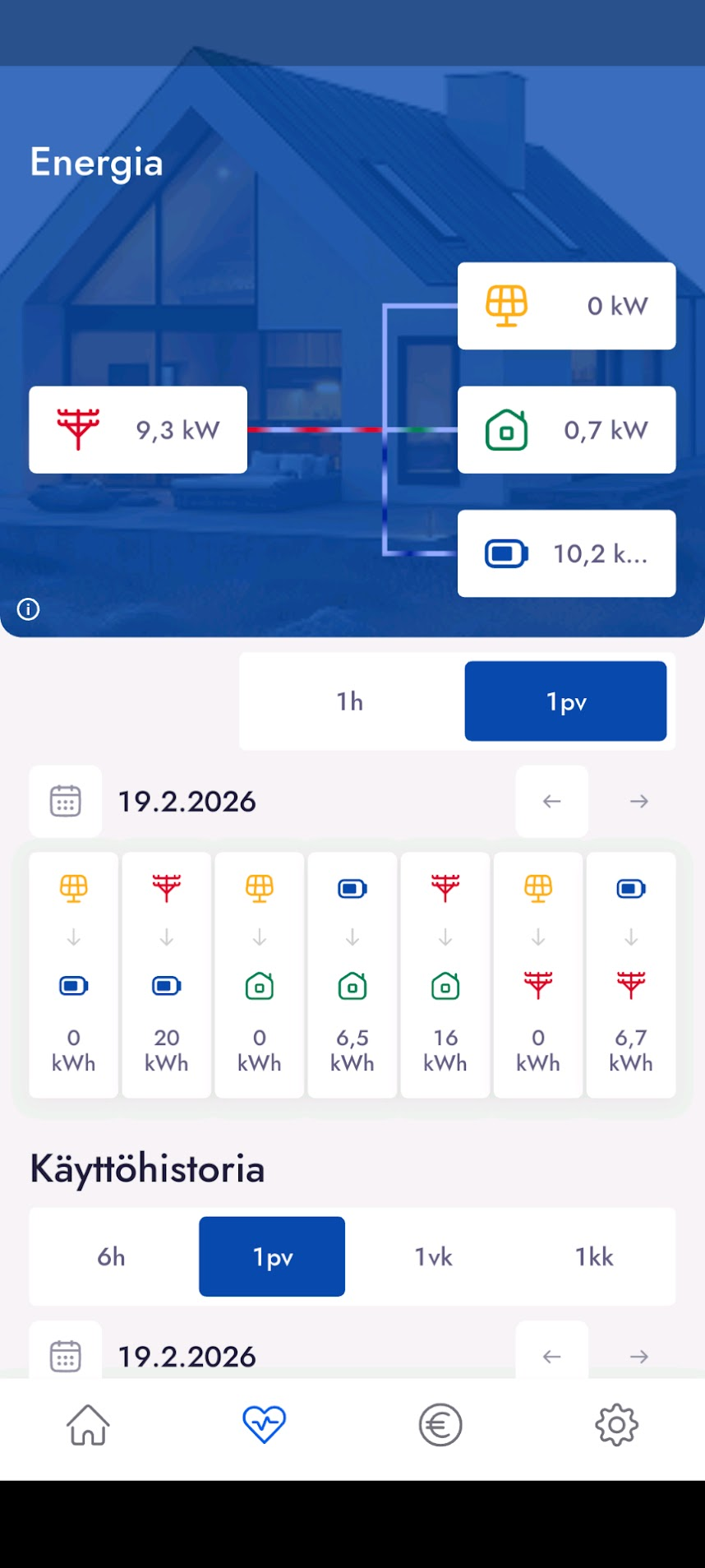Open the heart pulse energy tab
The image size is (705, 1568).
point(264,1425)
